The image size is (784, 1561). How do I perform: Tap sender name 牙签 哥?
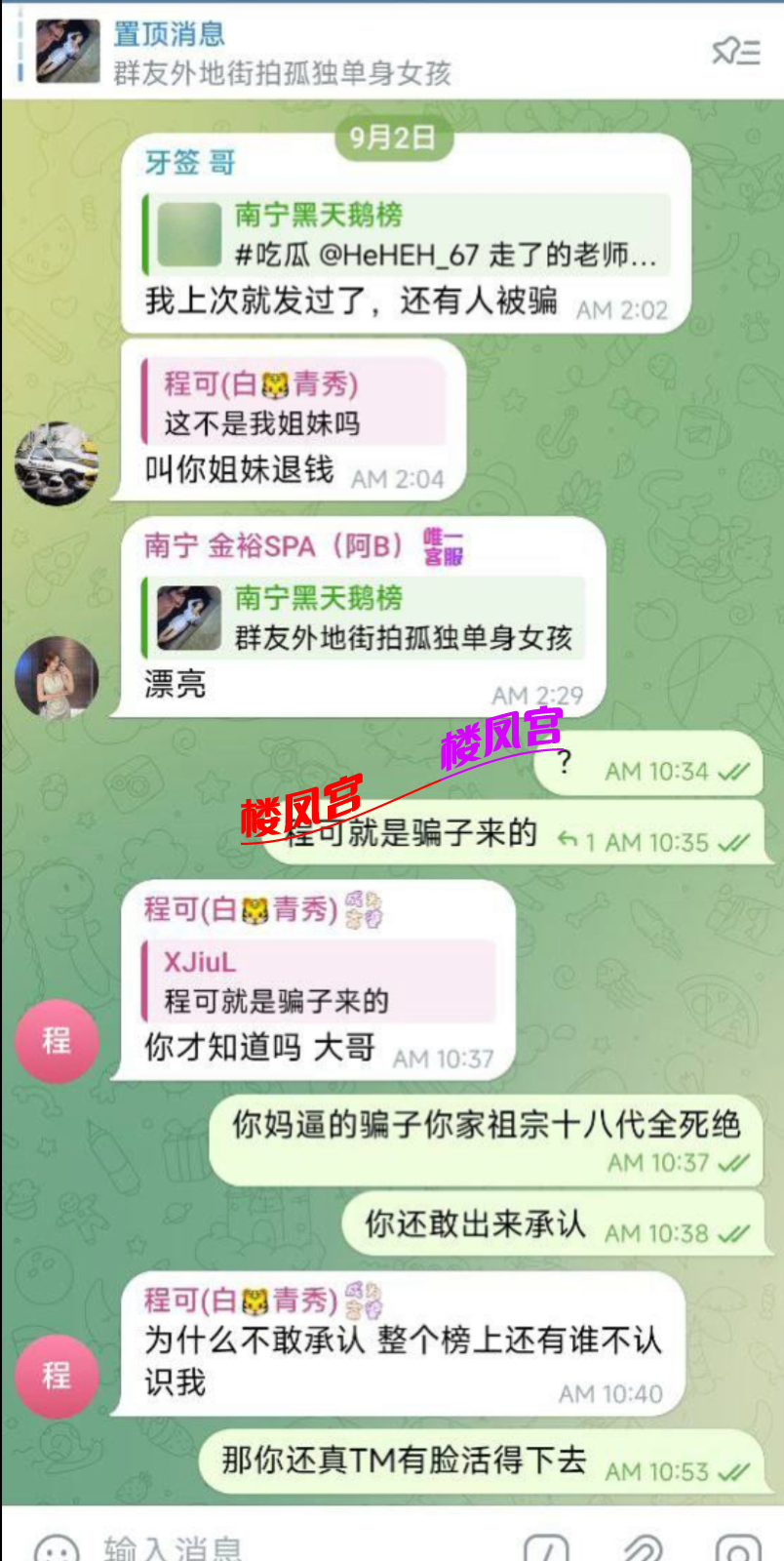point(191,162)
